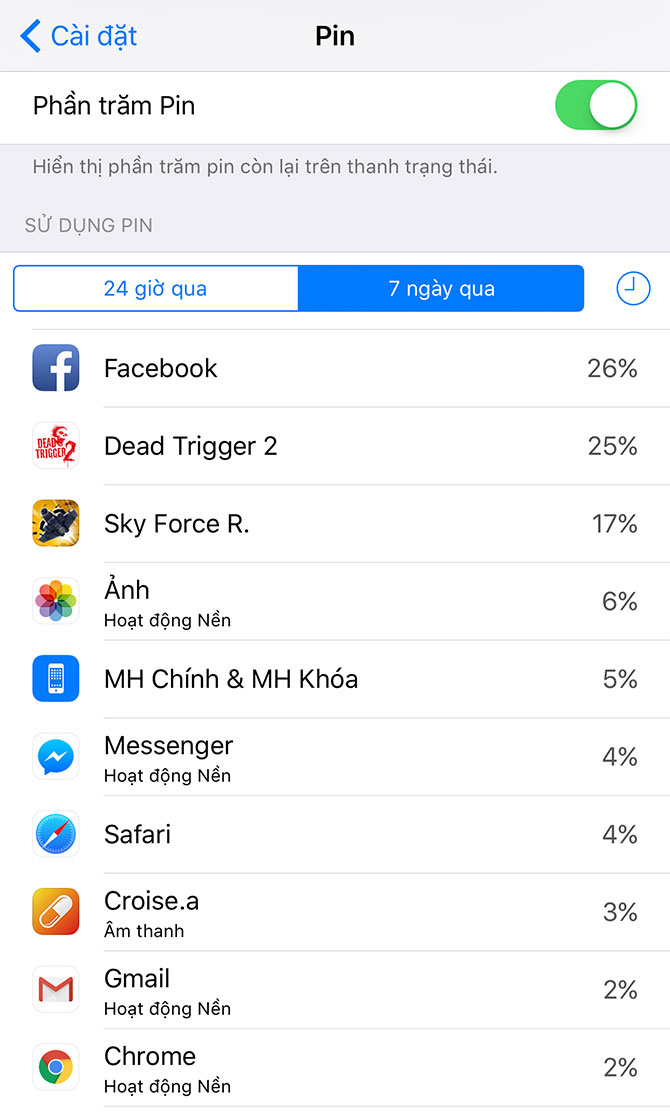Show usage time via the clock icon
This screenshot has height=1120, width=670.
pyautogui.click(x=633, y=289)
